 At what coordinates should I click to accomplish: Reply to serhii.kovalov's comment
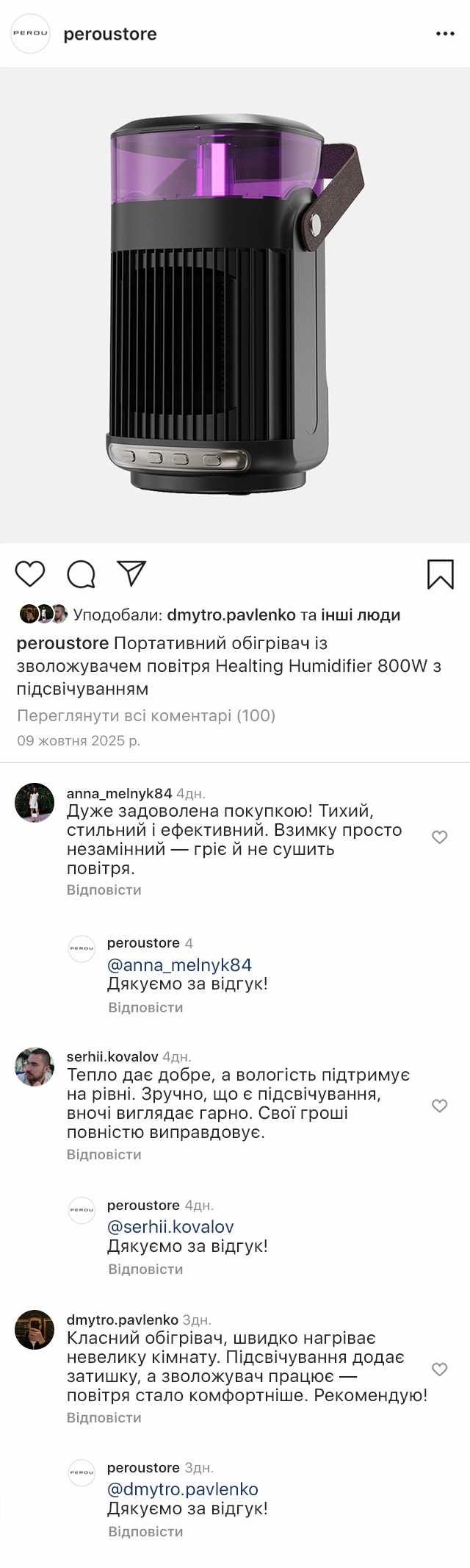pos(104,1154)
